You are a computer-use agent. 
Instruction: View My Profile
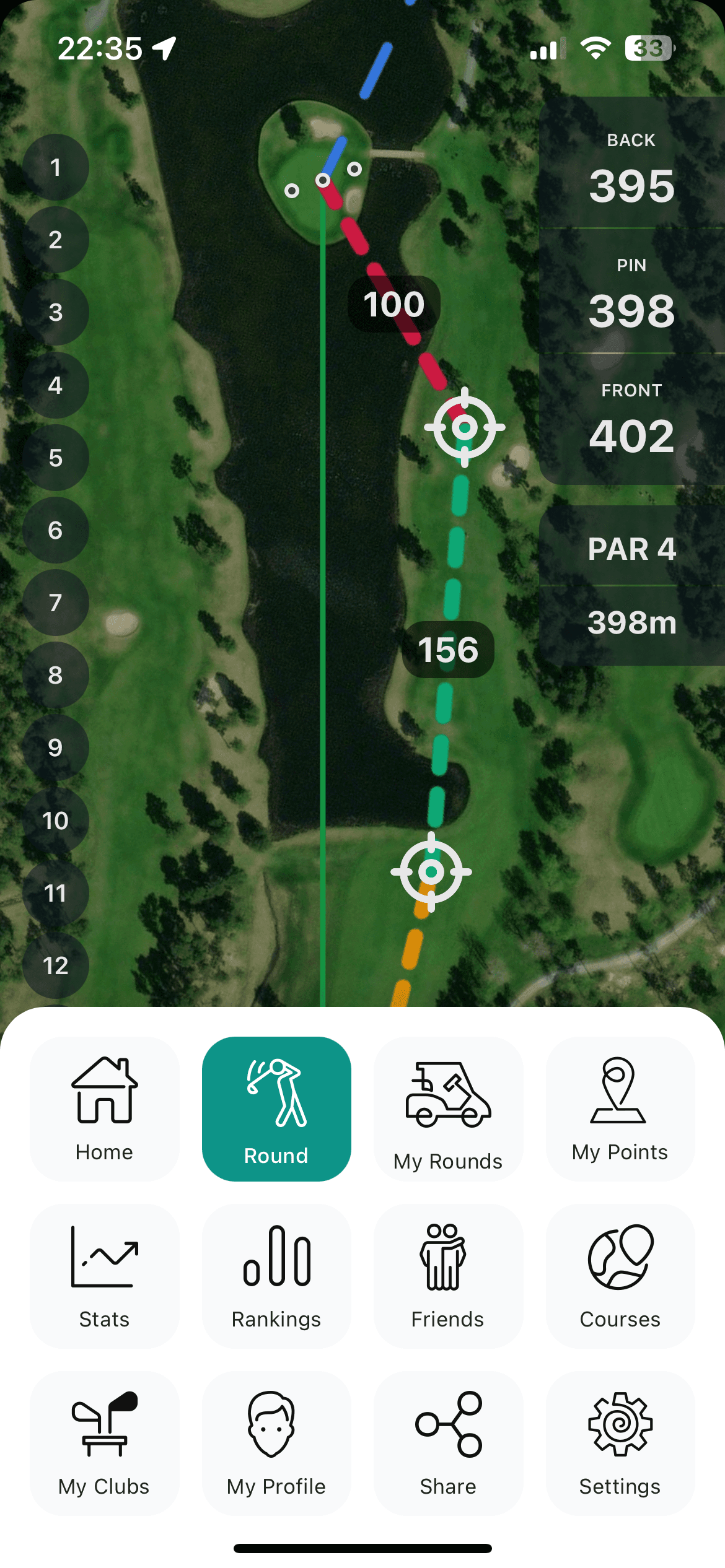(276, 1443)
